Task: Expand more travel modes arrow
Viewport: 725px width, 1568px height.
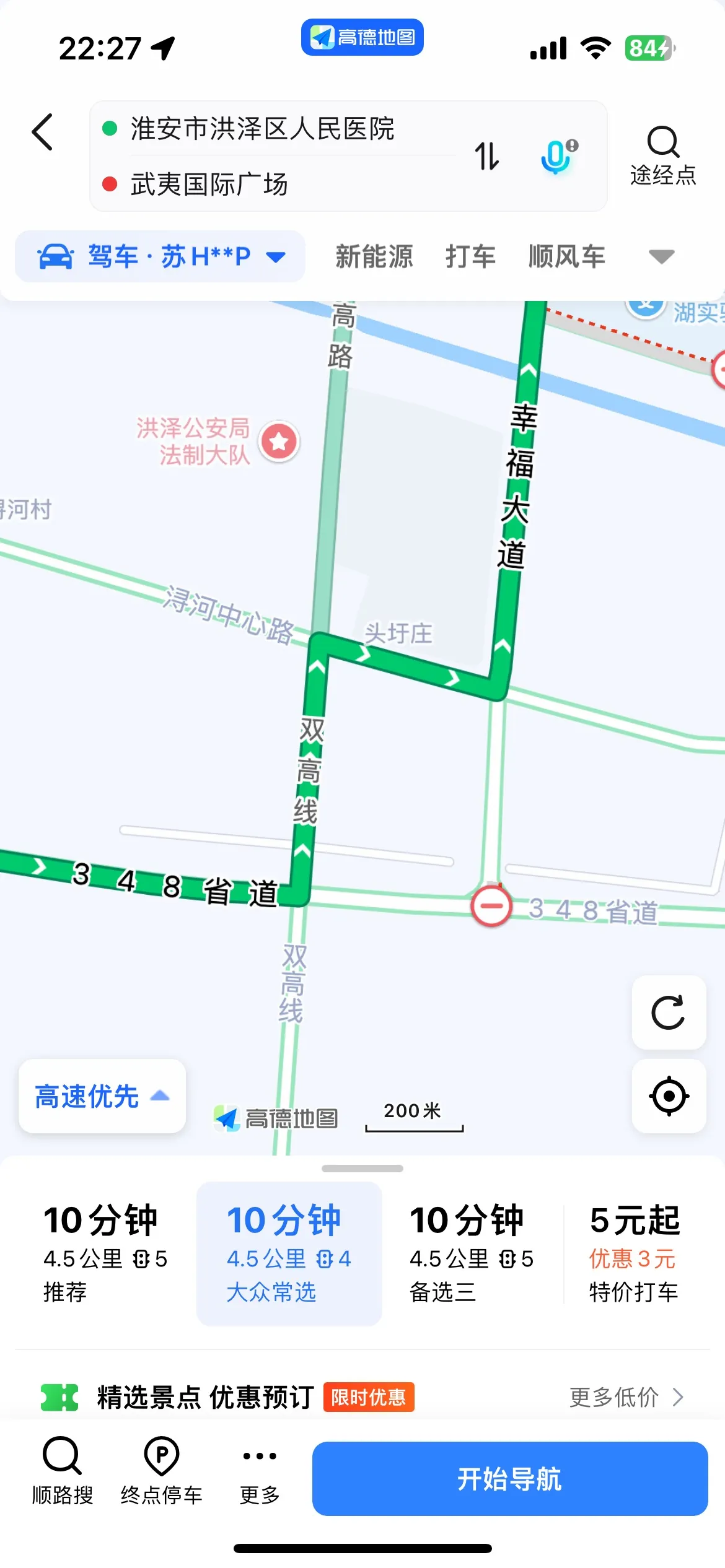Action: coord(661,256)
